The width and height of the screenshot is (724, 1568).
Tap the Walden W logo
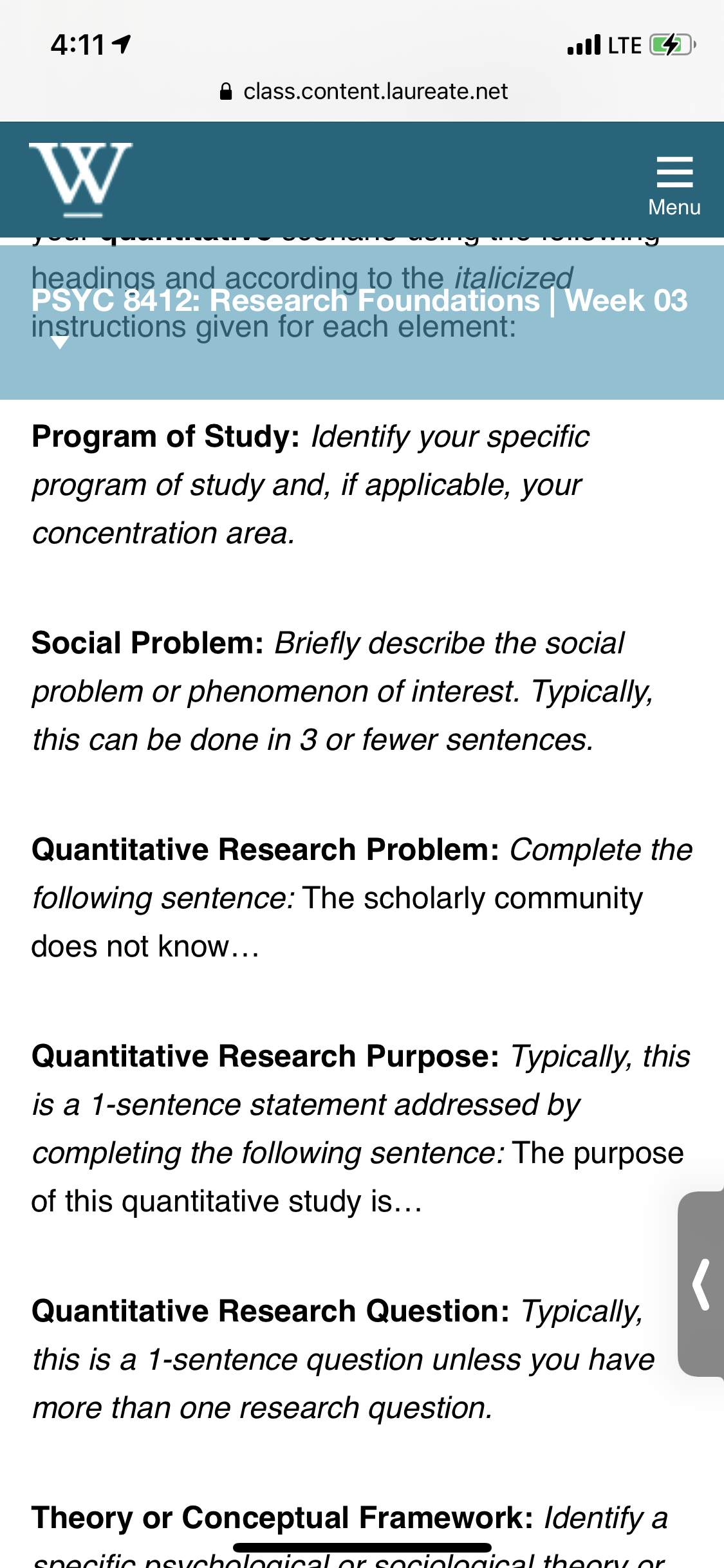click(x=81, y=180)
